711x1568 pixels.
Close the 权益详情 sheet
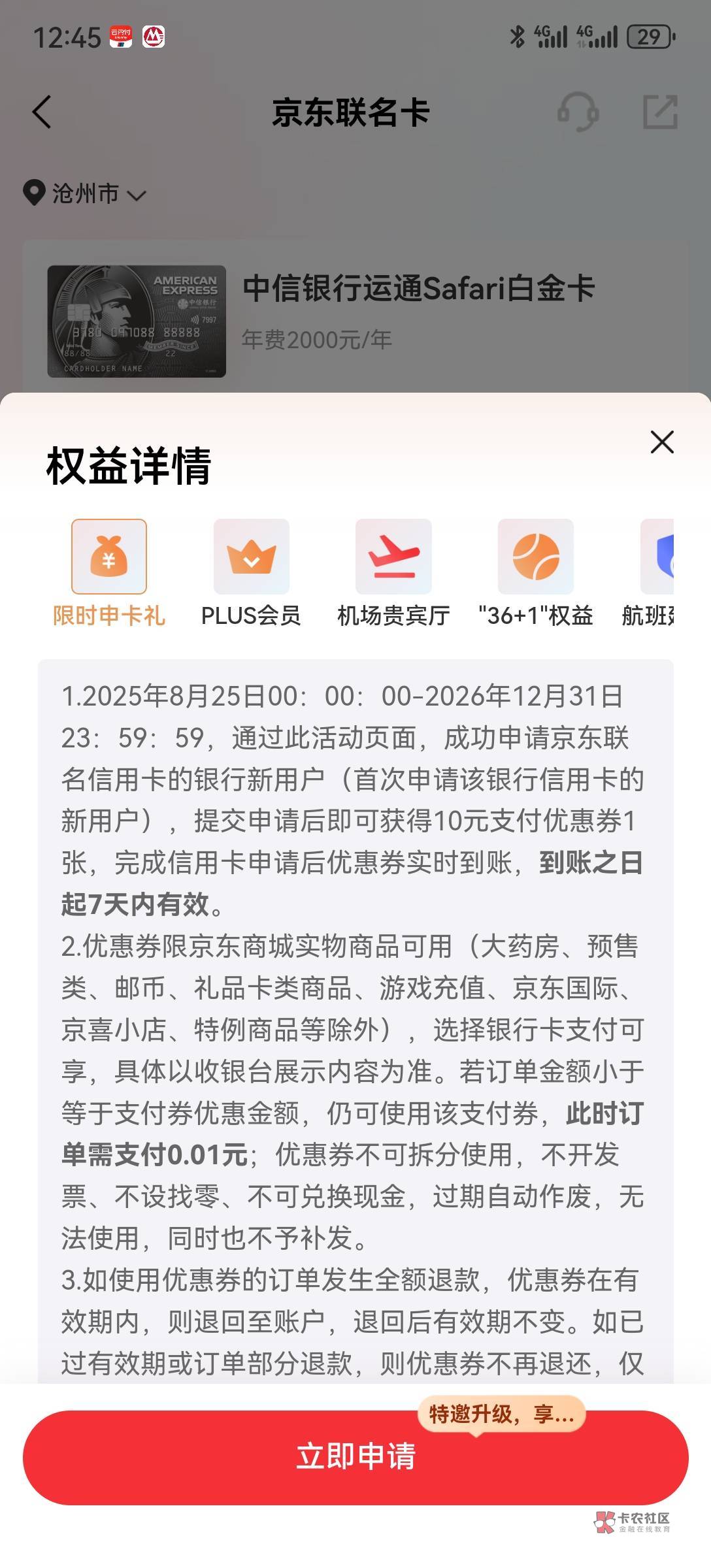coord(662,442)
